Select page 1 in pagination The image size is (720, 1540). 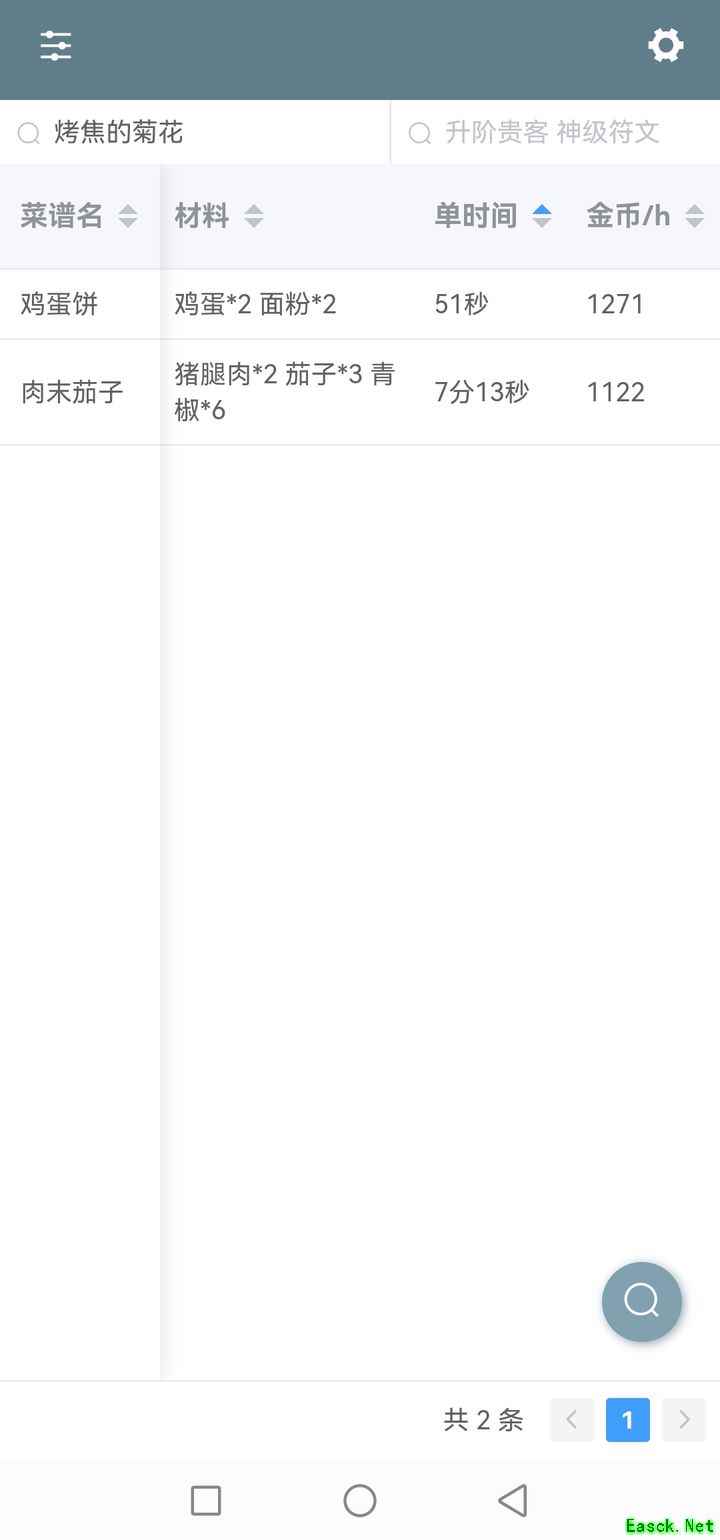point(628,1420)
